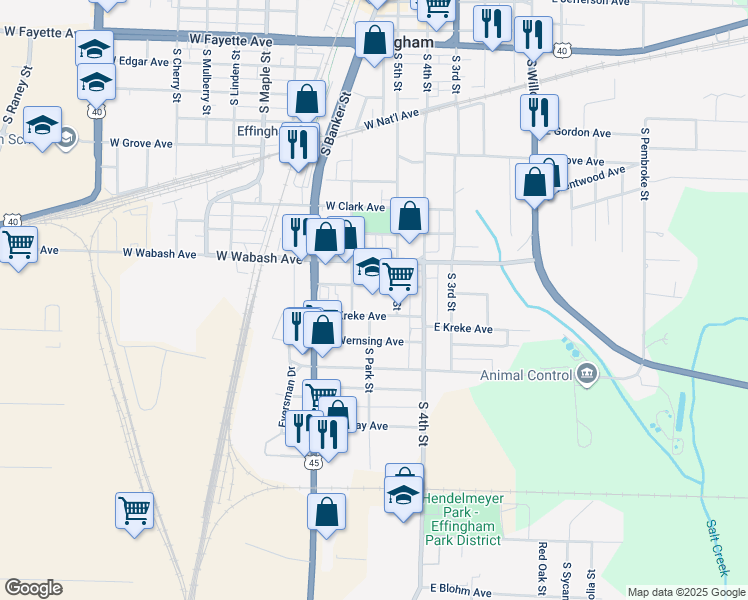Tap the Animal Control place marker
The width and height of the screenshot is (748, 600).
(587, 374)
